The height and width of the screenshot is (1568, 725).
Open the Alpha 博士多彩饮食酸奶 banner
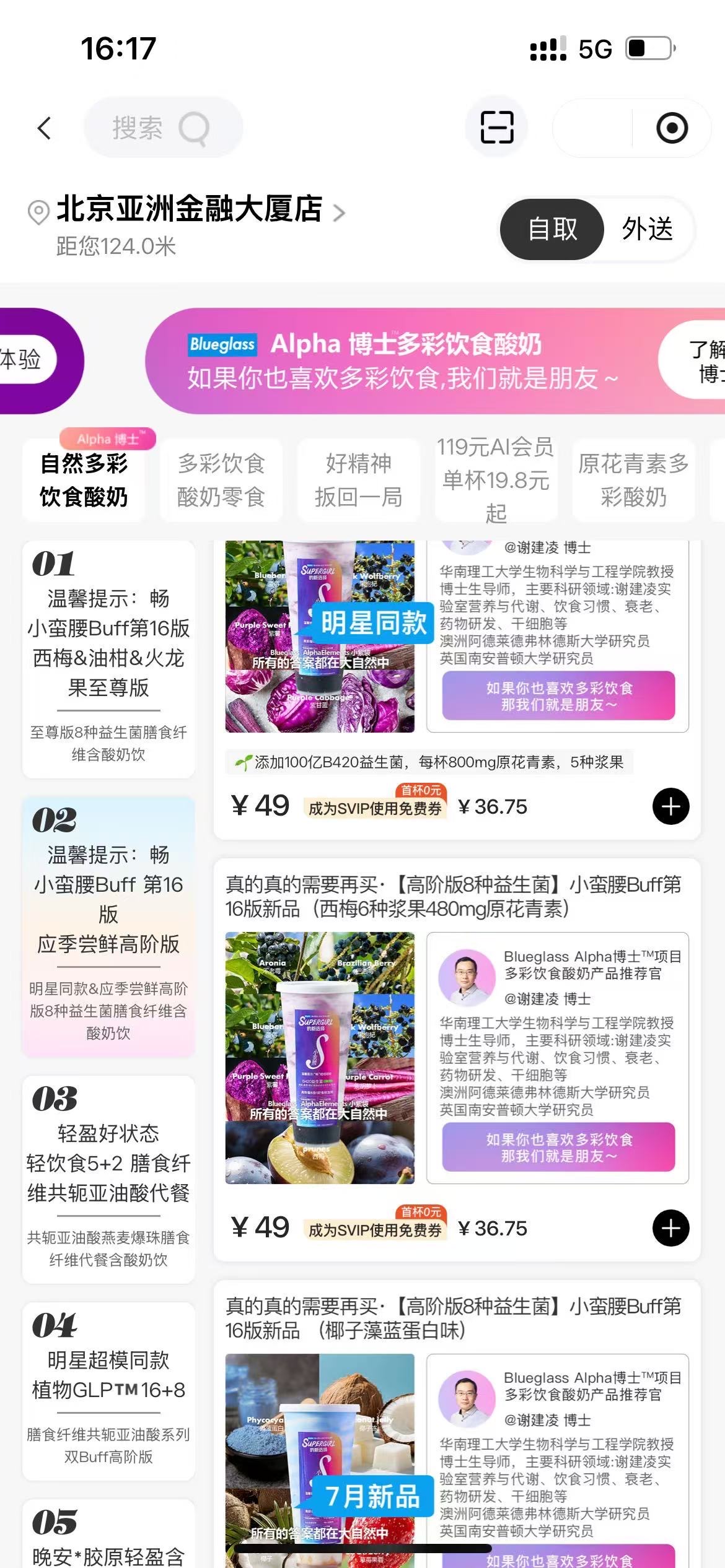click(403, 360)
